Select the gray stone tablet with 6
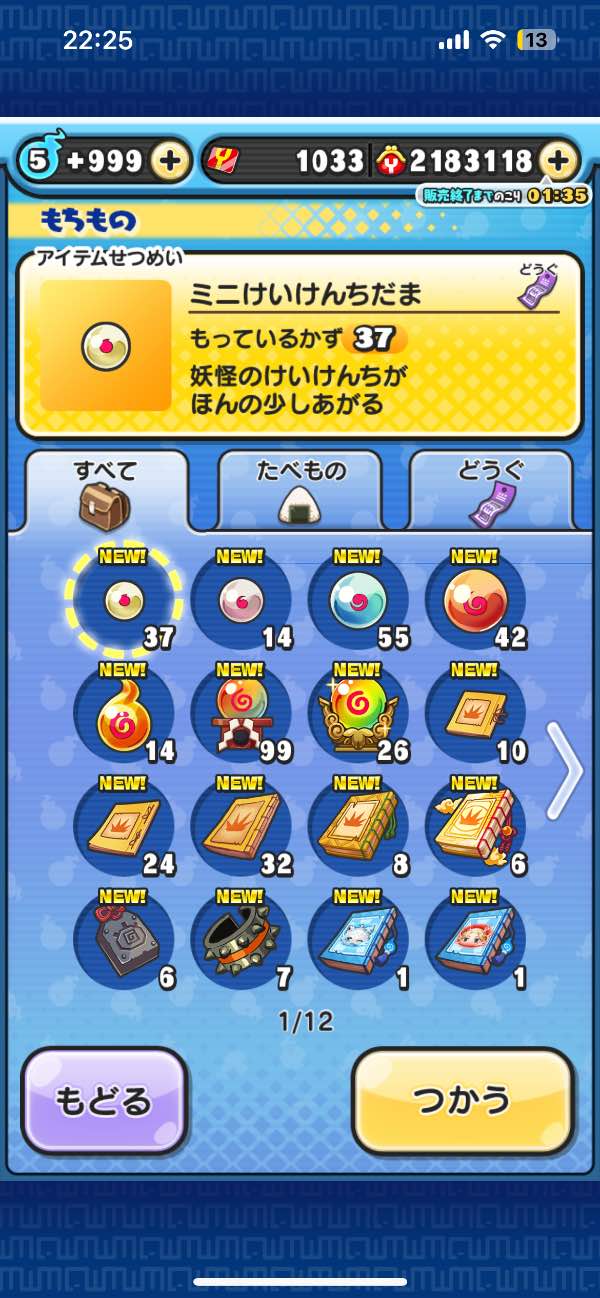This screenshot has height=1298, width=600. pyautogui.click(x=124, y=941)
